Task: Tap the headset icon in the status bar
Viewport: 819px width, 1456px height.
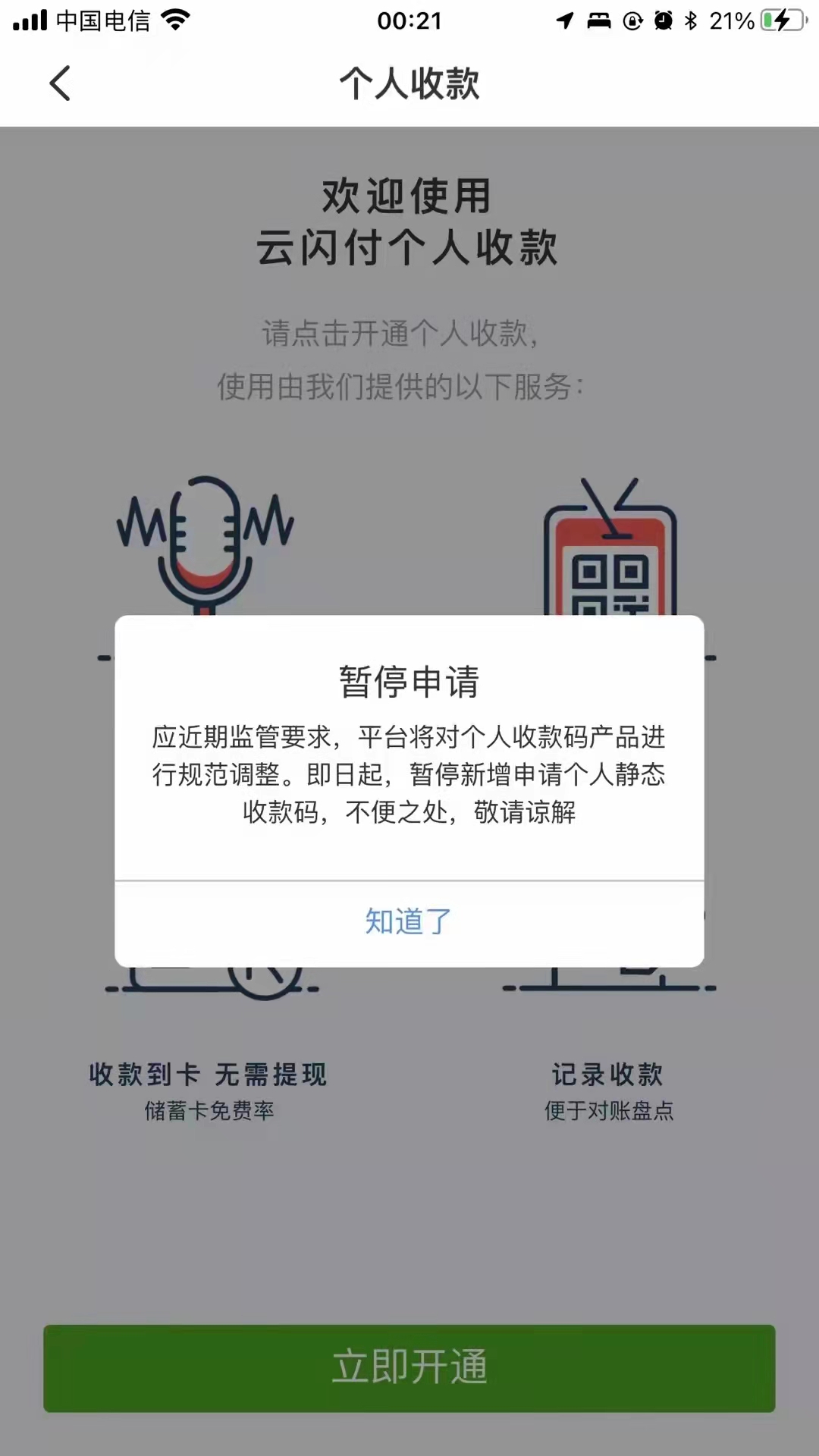Action: click(x=598, y=20)
